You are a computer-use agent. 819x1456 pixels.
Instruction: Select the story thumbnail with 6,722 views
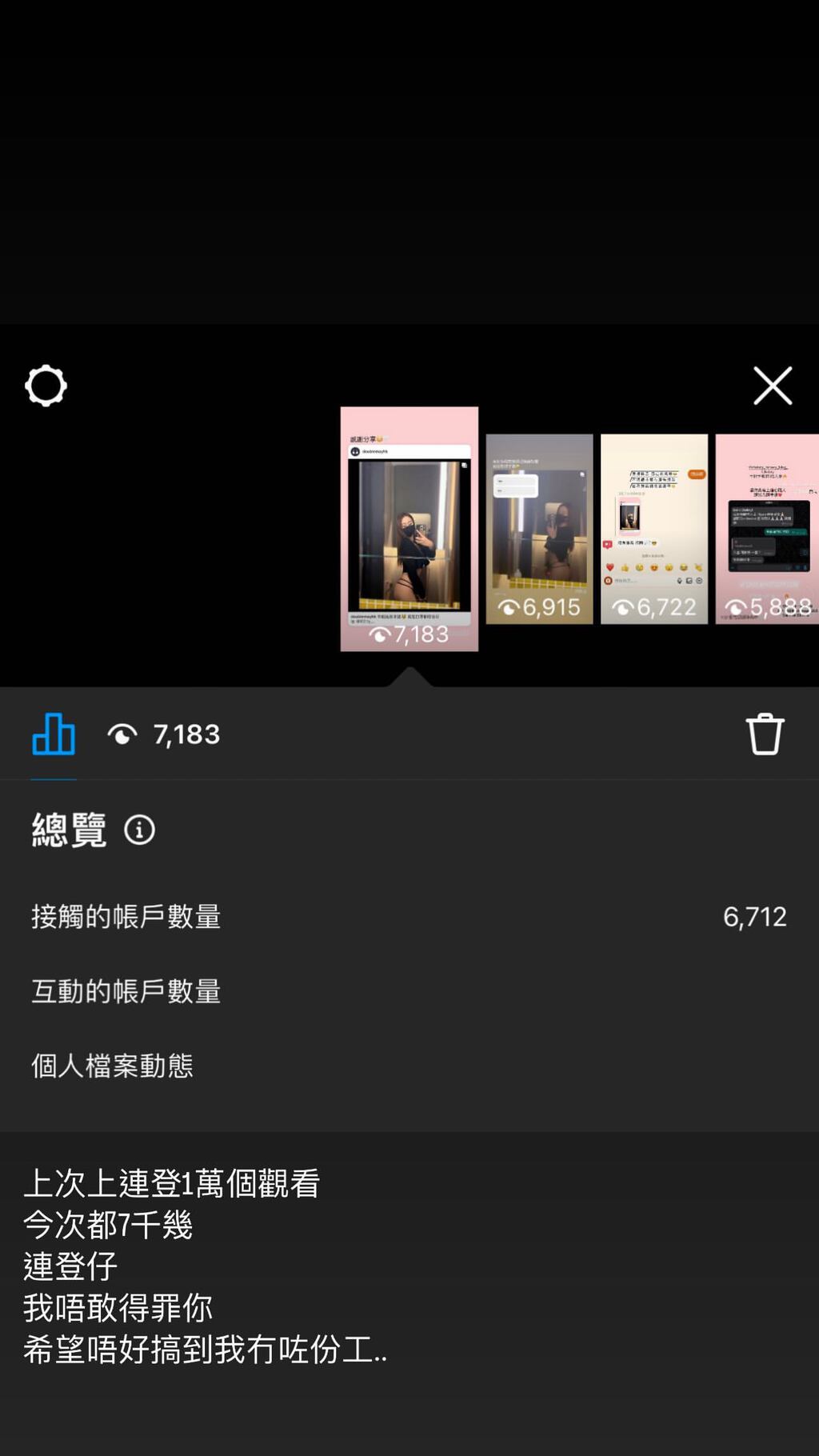click(653, 528)
